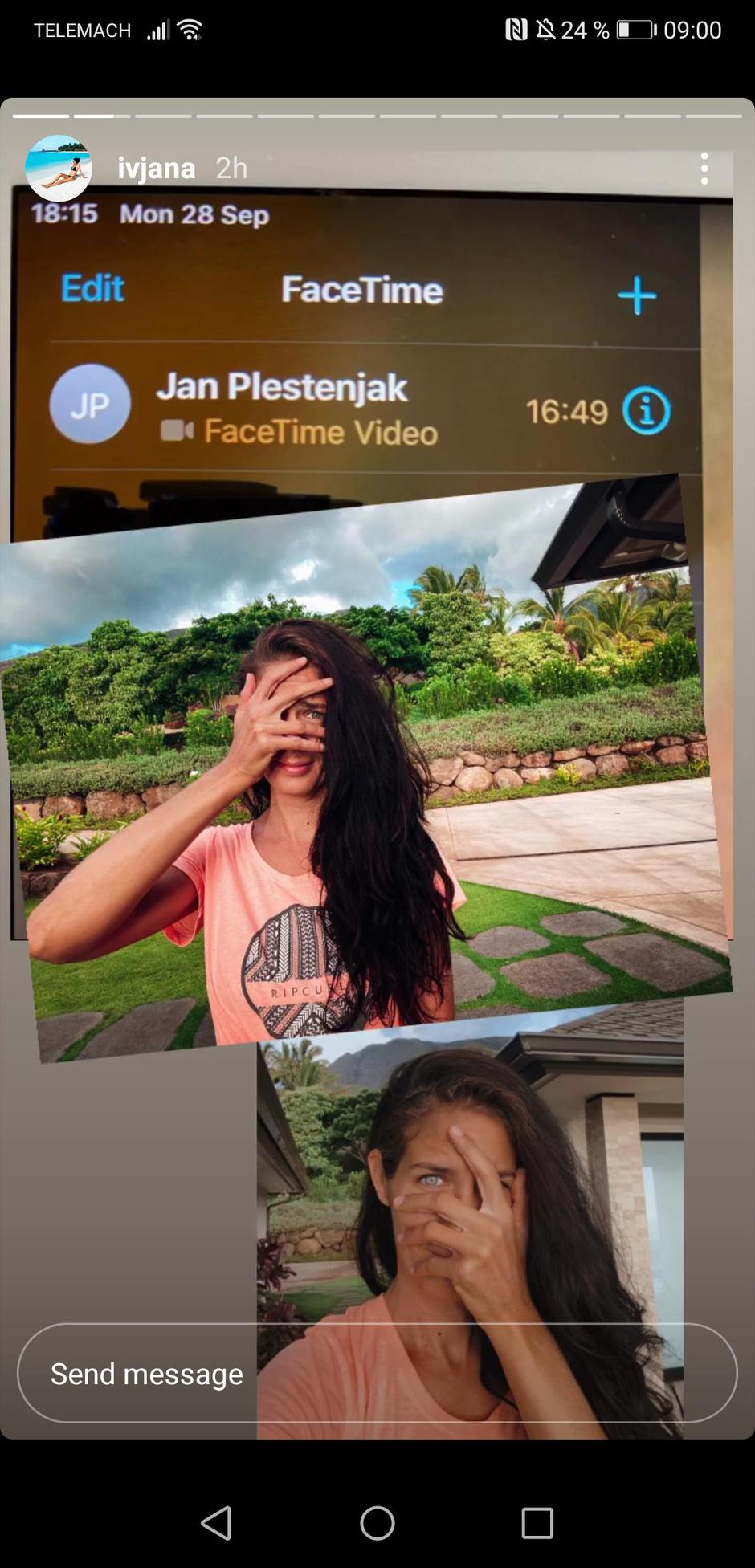Open the story overflow menu
The width and height of the screenshot is (755, 1568).
click(704, 169)
